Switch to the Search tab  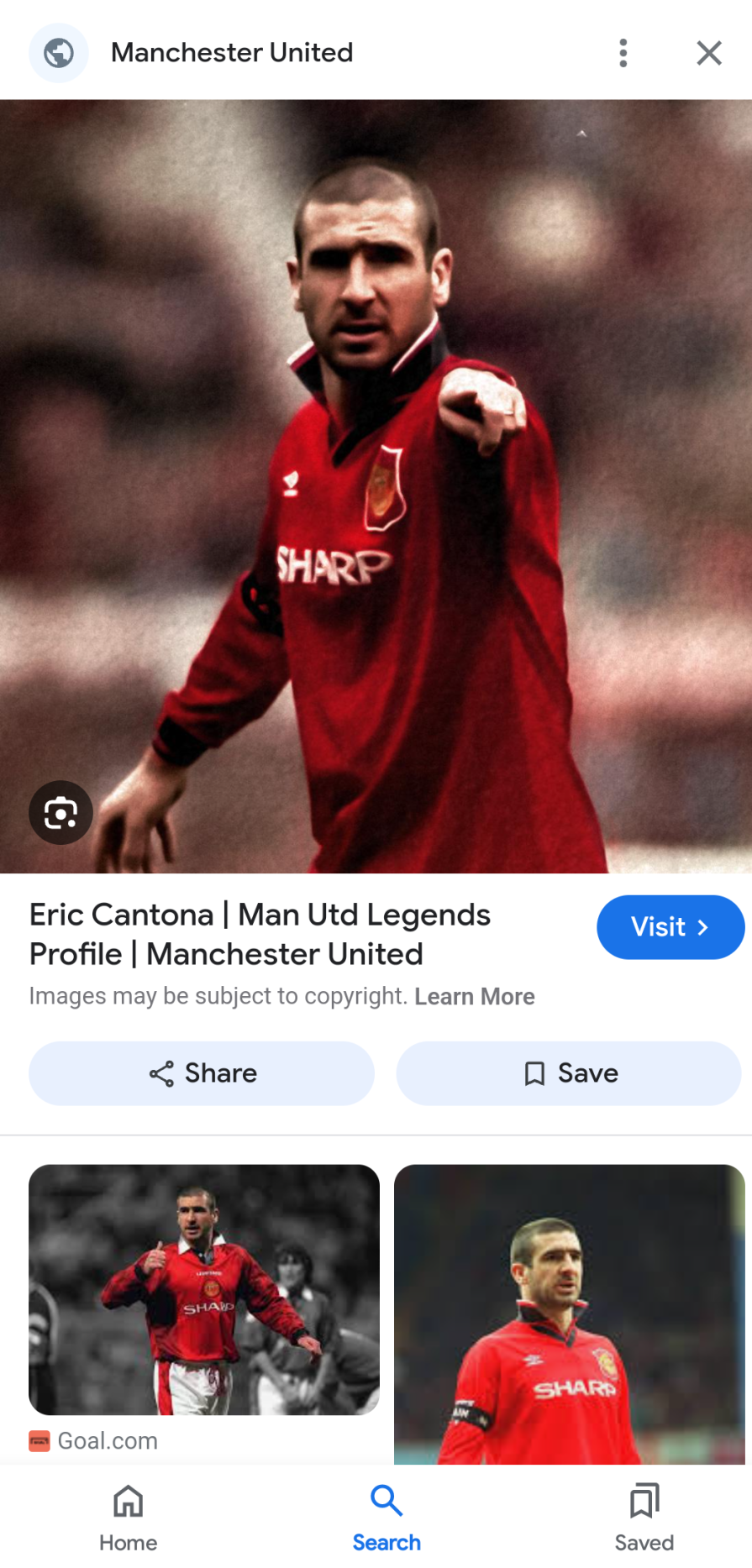386,1518
